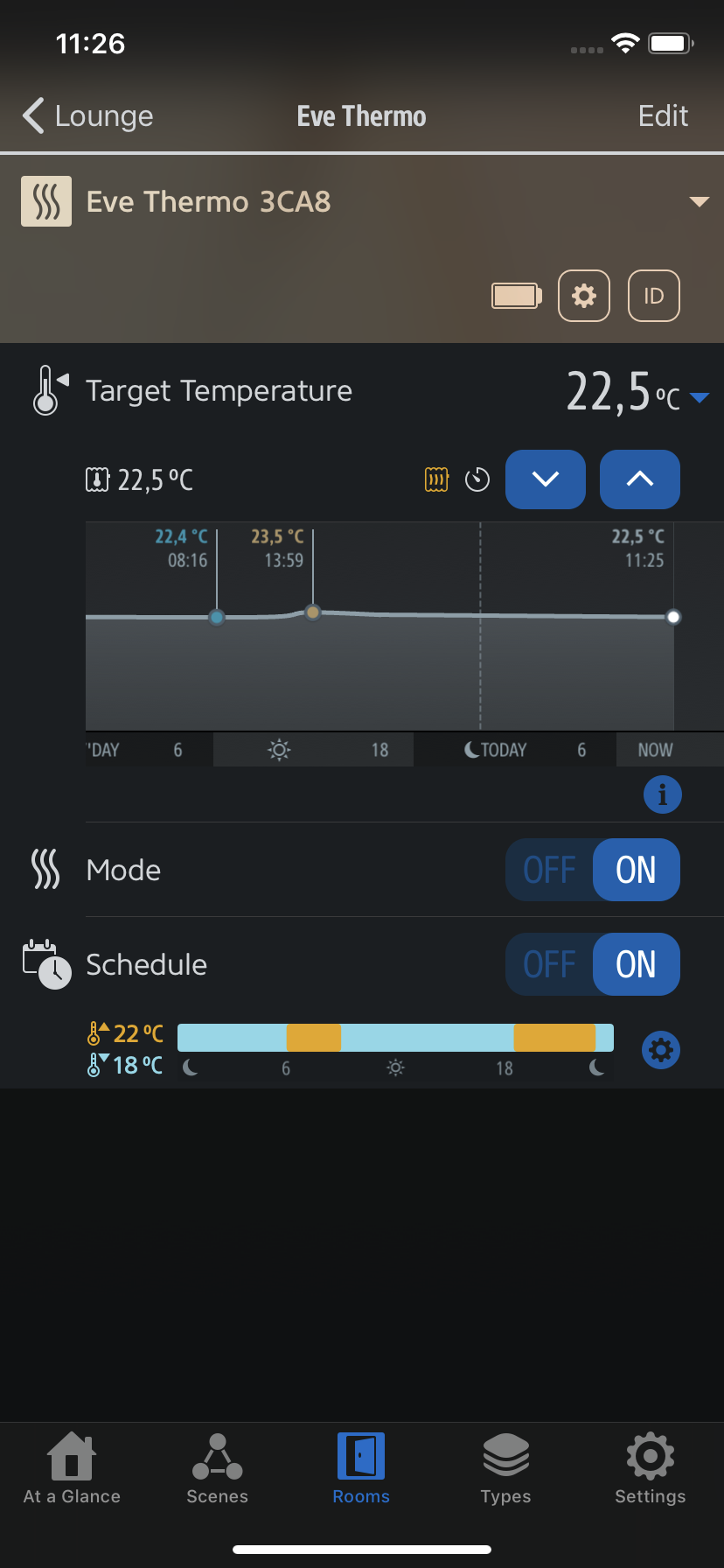Tap the ID button
The image size is (724, 1568).
(654, 296)
